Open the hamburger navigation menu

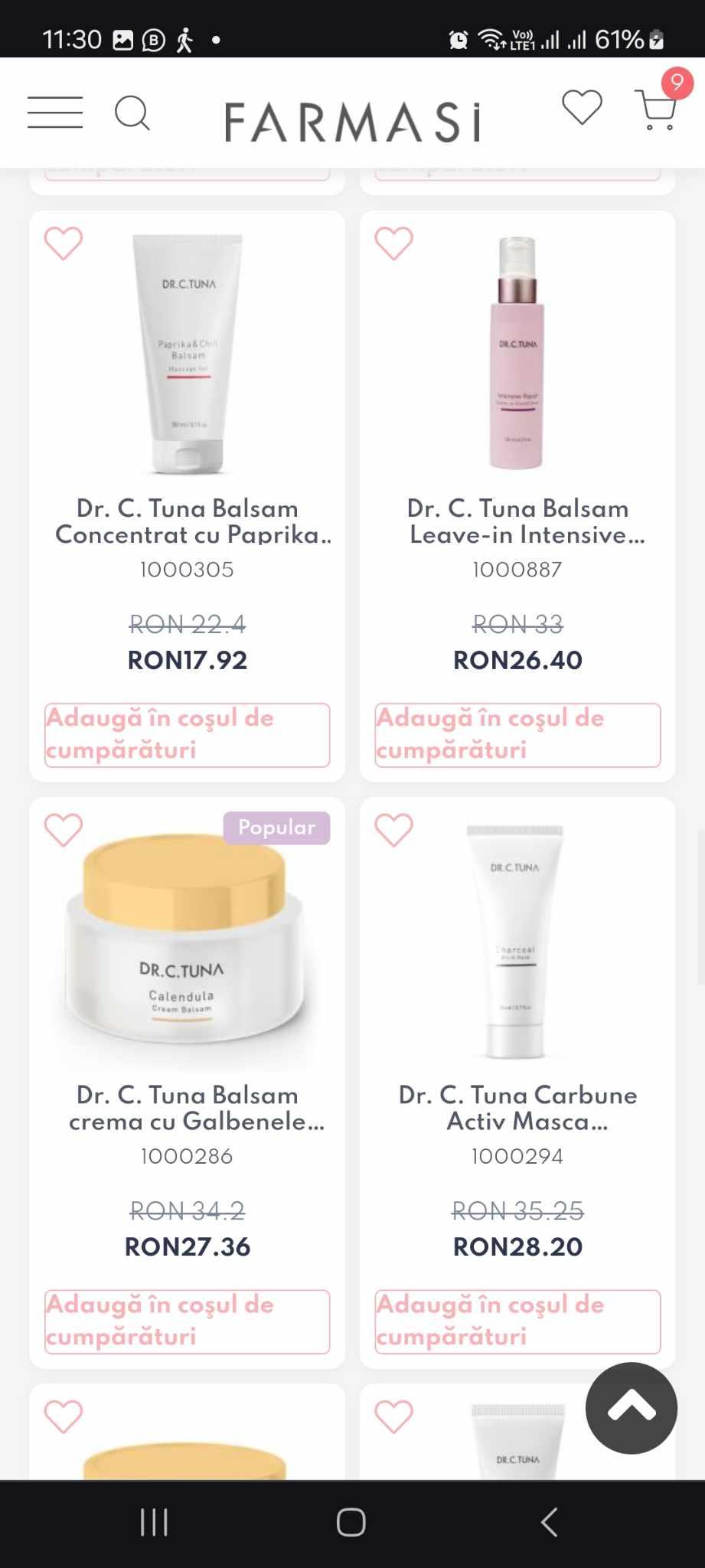(55, 113)
